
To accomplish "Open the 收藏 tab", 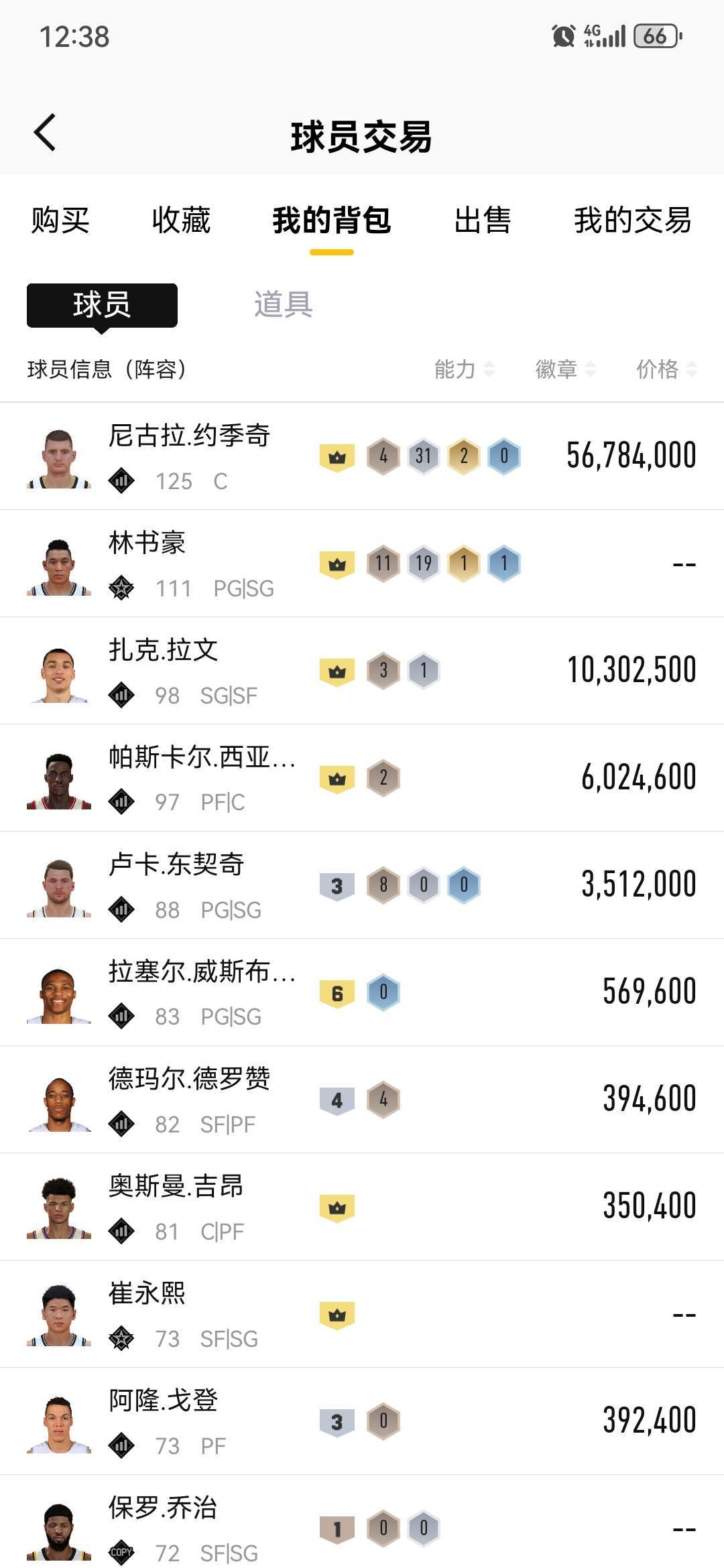I will (181, 220).
